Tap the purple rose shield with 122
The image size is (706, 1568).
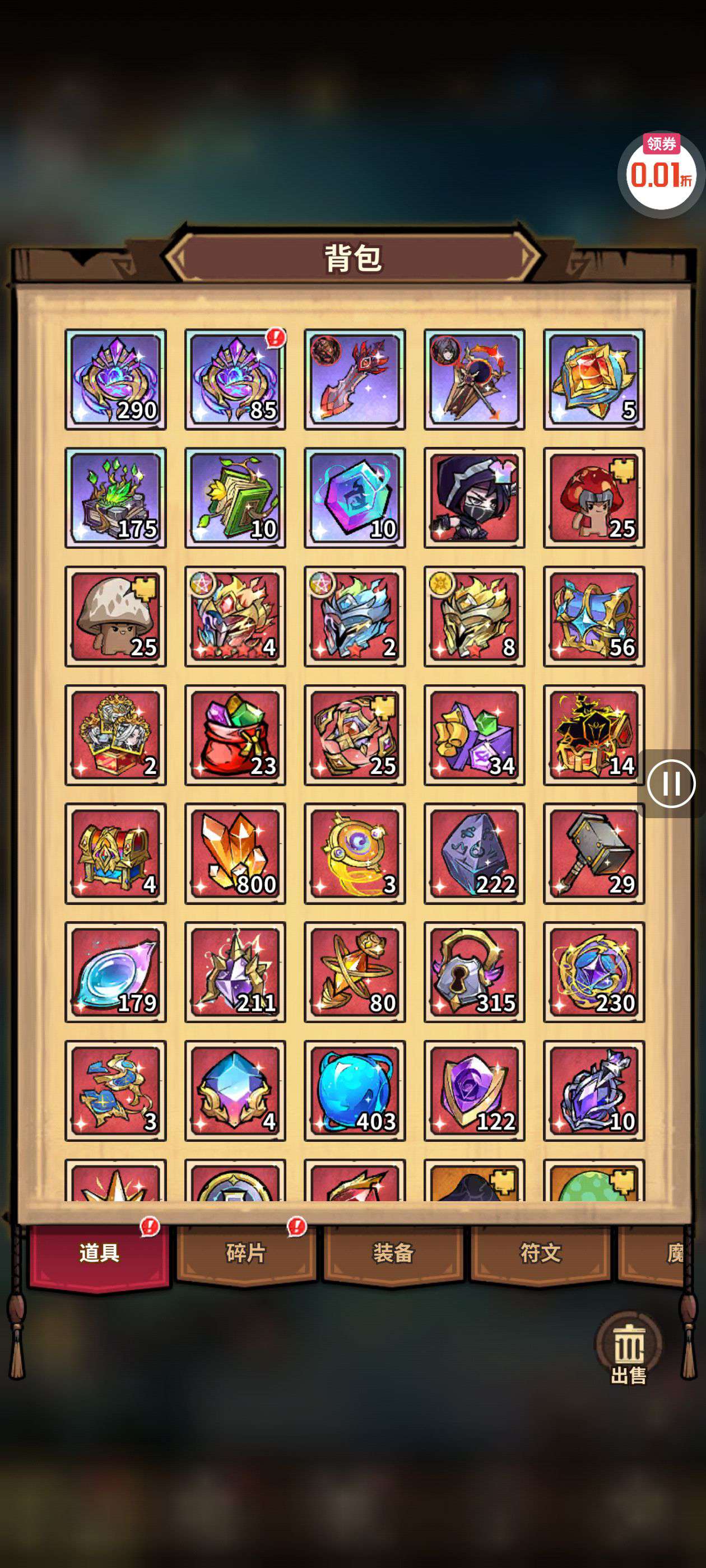[x=474, y=1090]
